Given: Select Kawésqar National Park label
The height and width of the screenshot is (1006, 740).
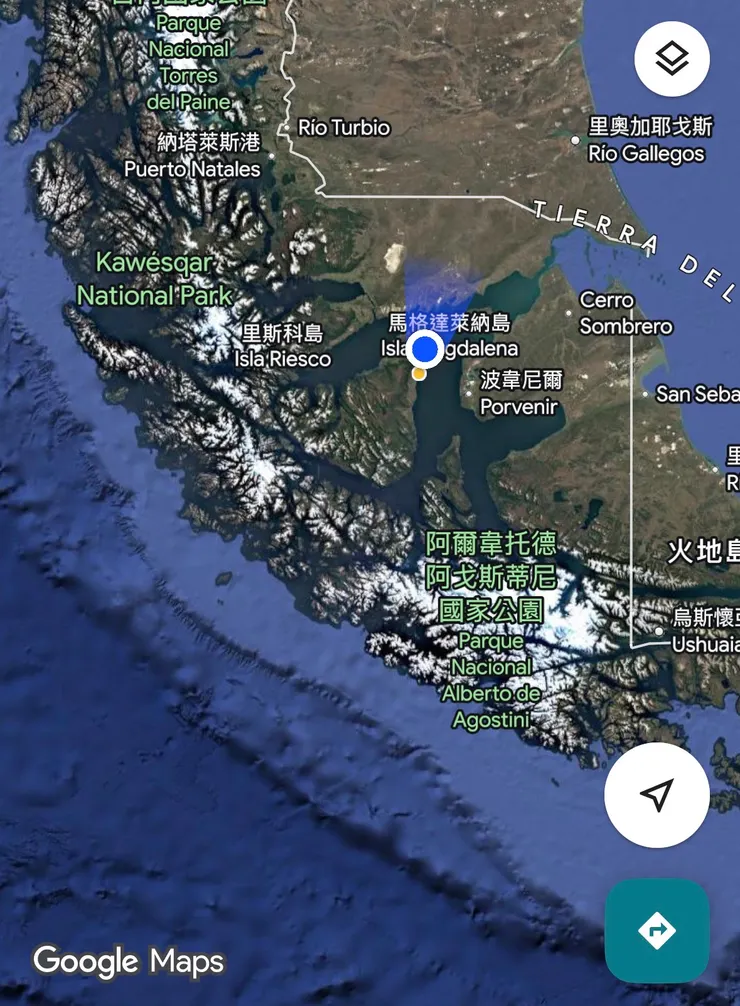Looking at the screenshot, I should coord(155,280).
